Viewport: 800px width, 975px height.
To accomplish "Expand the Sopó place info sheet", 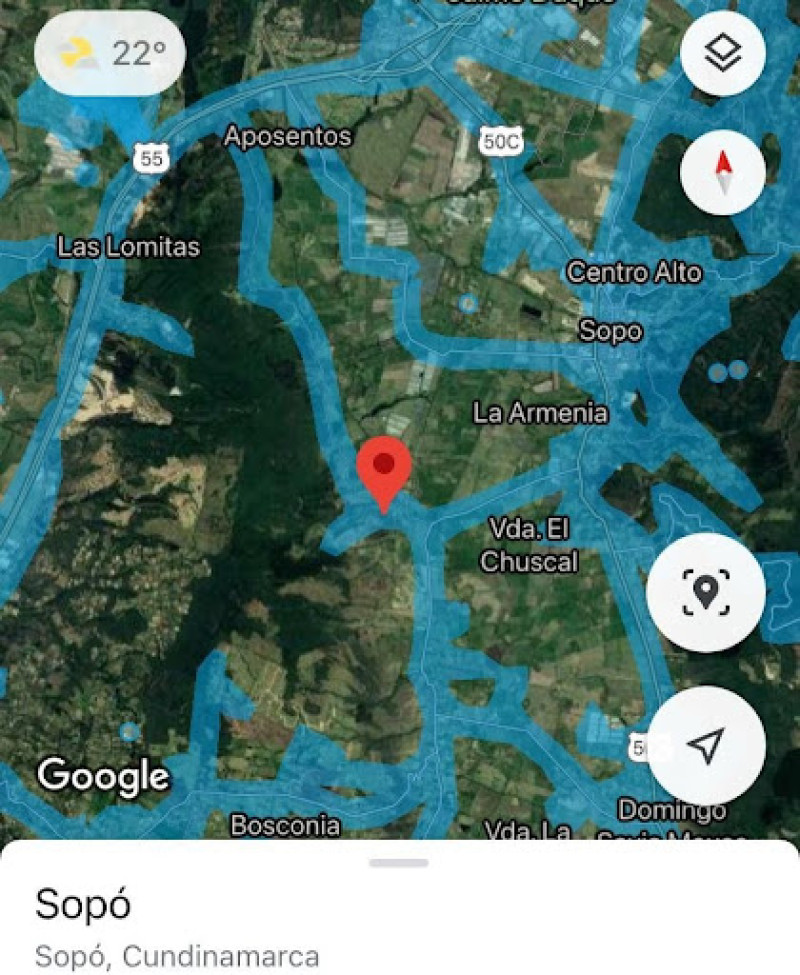I will coord(398,863).
